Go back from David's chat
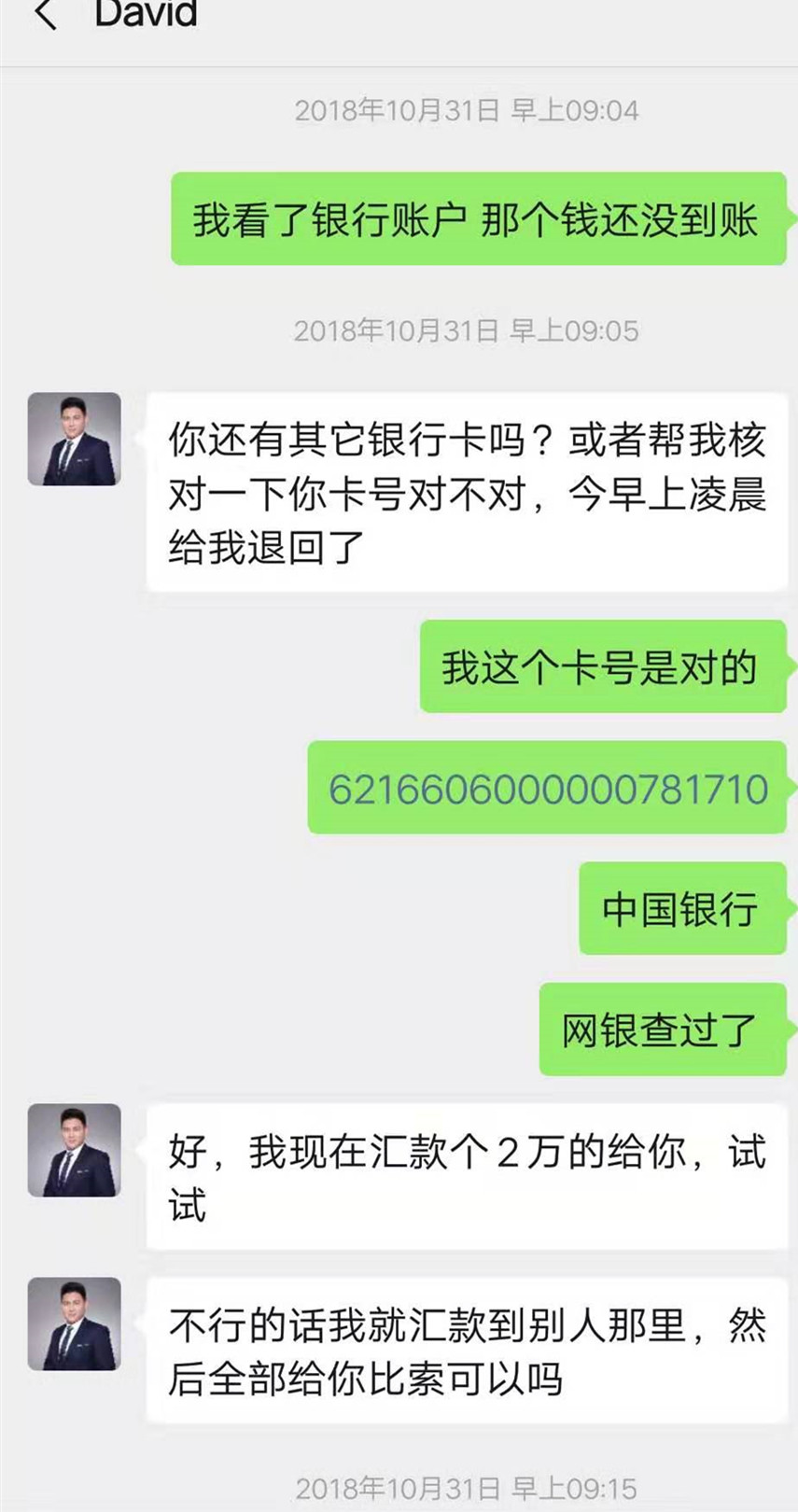The height and width of the screenshot is (1512, 798). click(45, 15)
